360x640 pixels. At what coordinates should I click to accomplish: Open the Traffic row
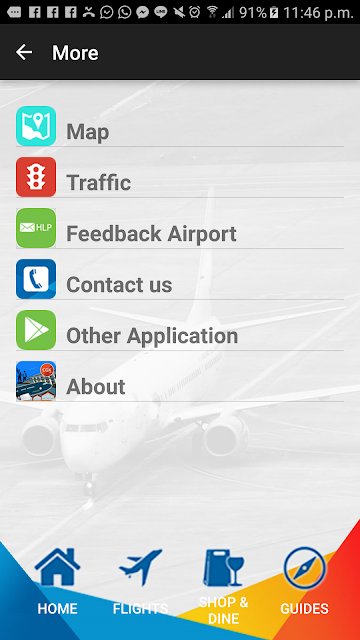click(x=180, y=177)
